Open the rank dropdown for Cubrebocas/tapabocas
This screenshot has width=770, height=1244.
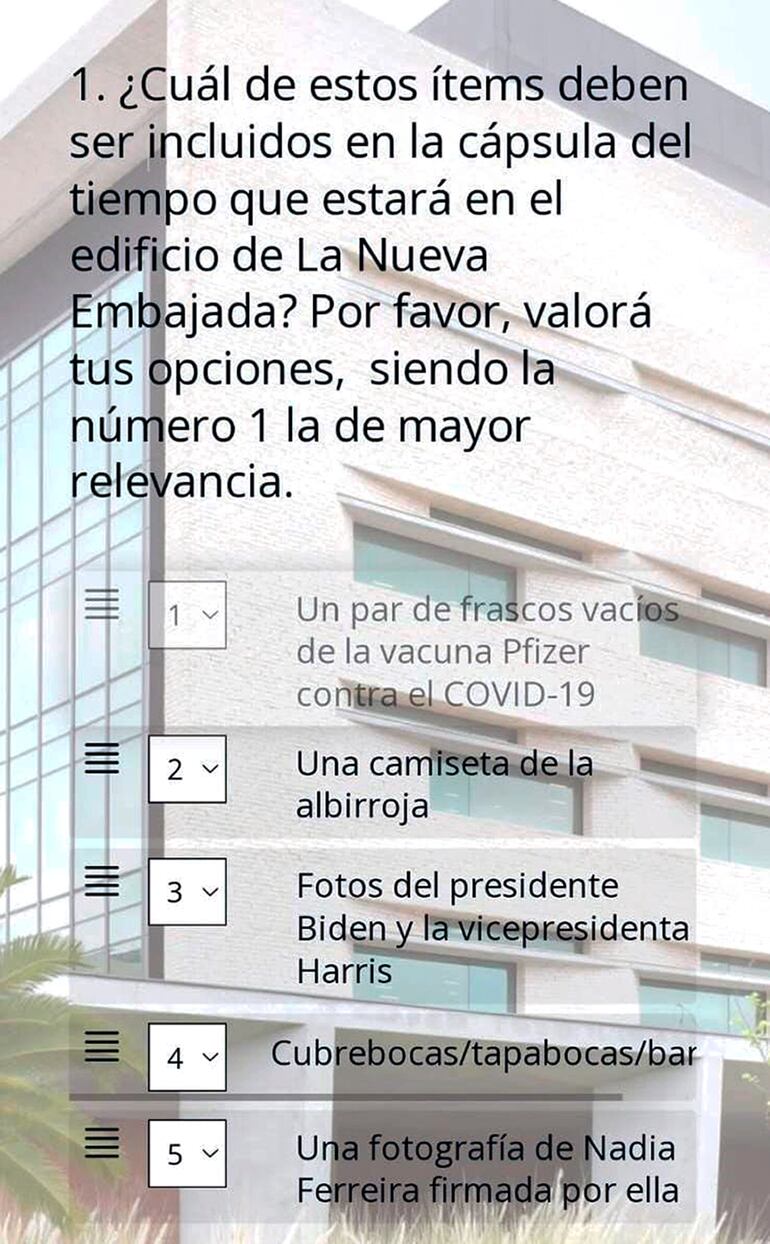coord(187,1057)
